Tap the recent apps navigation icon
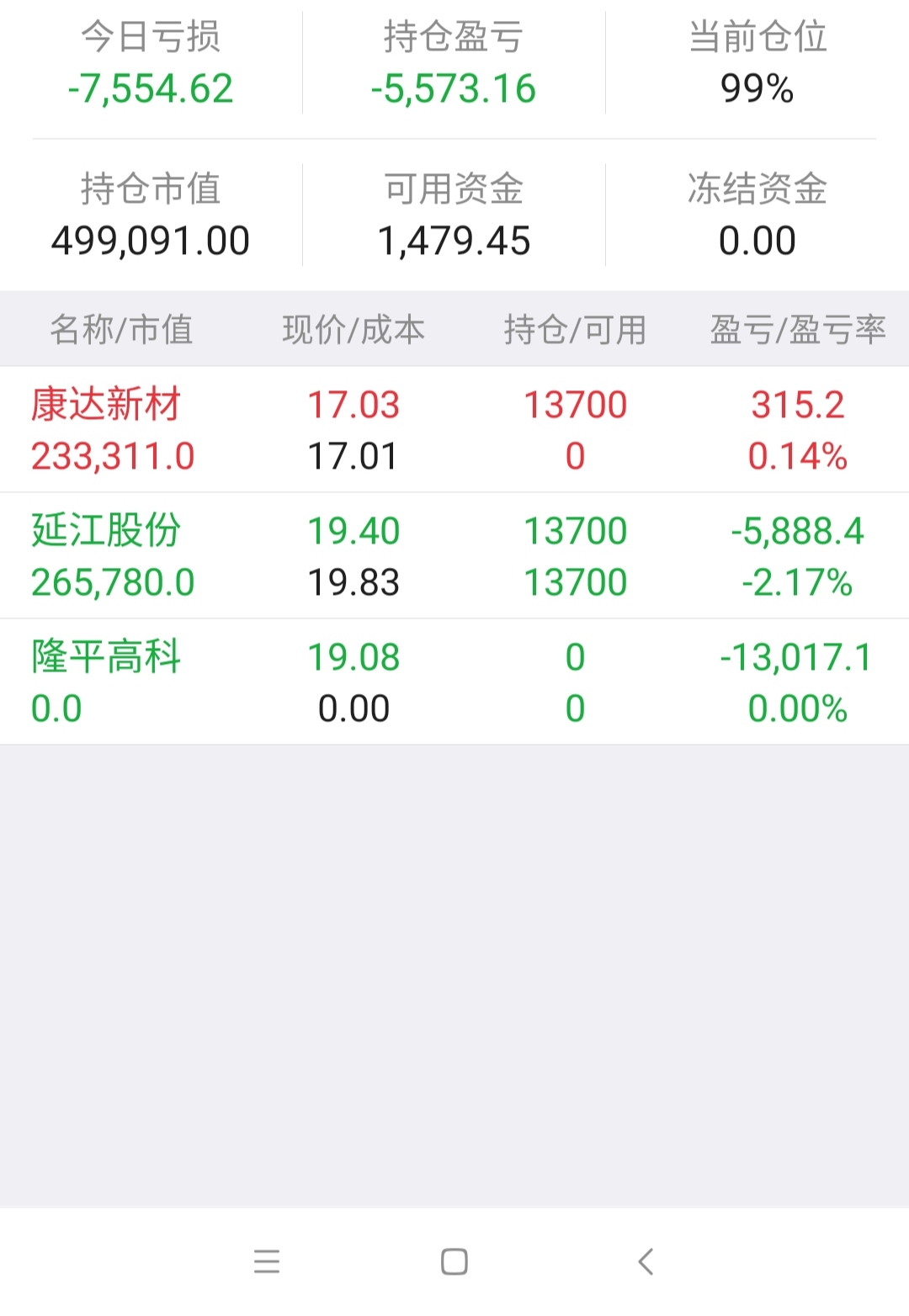This screenshot has width=909, height=1316. click(267, 1263)
